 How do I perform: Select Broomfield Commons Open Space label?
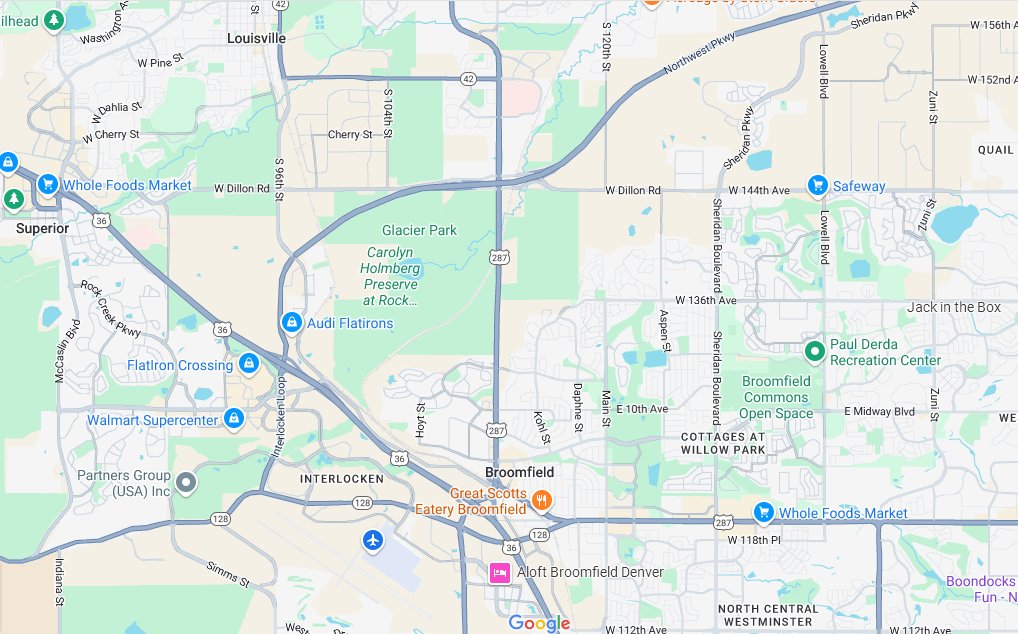point(777,397)
